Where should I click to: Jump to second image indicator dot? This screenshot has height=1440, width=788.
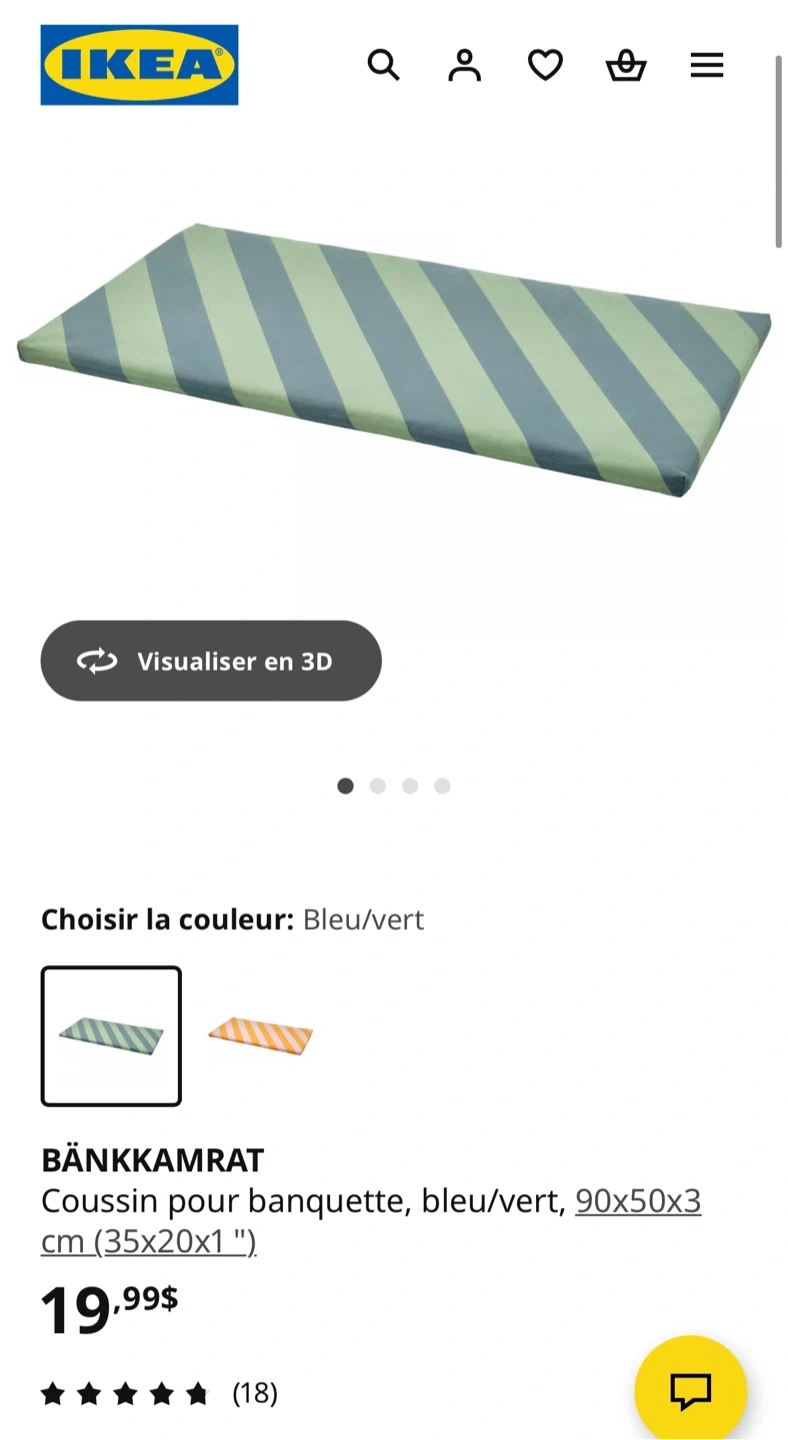coord(378,786)
